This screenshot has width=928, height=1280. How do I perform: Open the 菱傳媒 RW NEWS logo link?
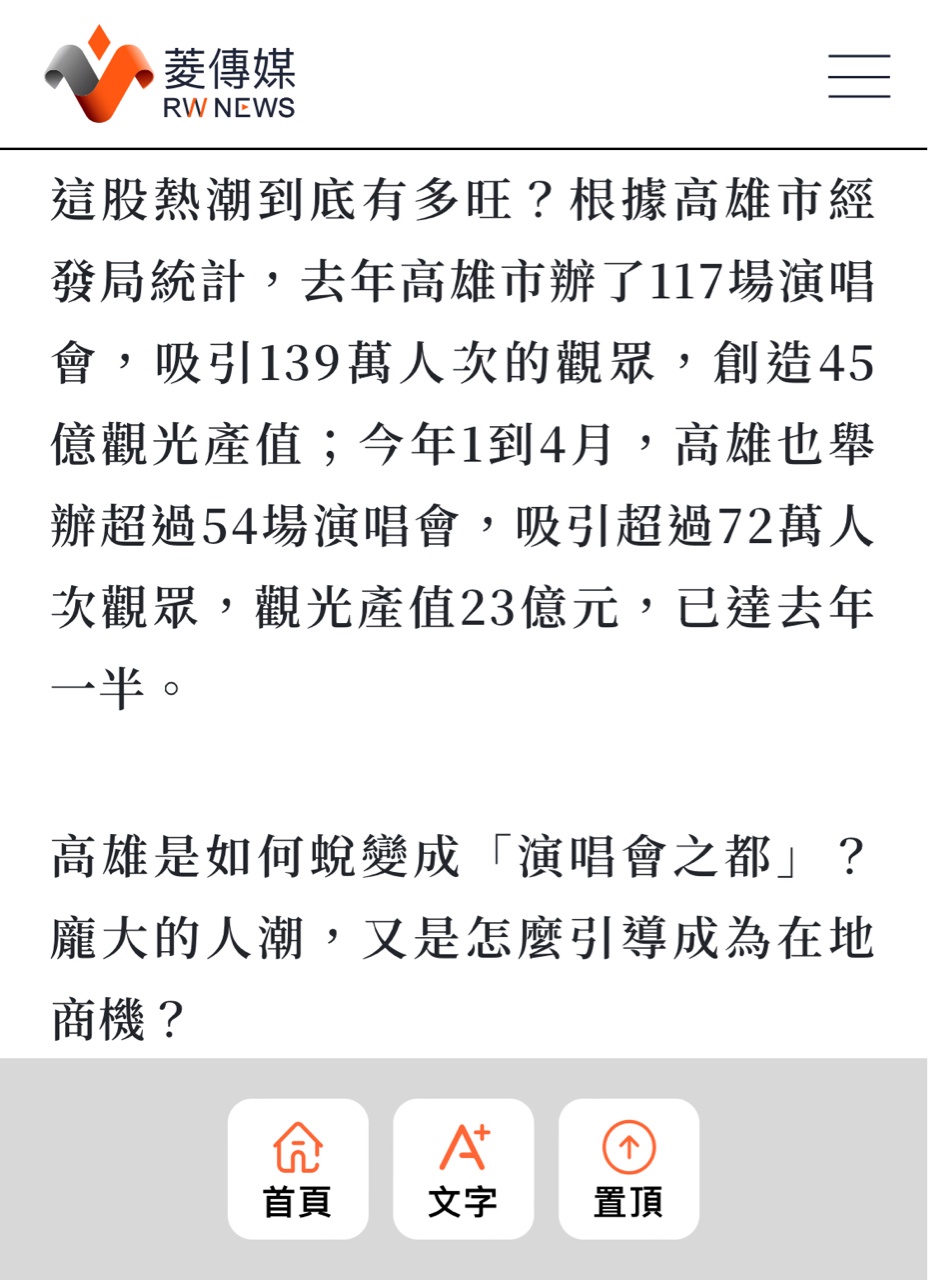point(170,74)
